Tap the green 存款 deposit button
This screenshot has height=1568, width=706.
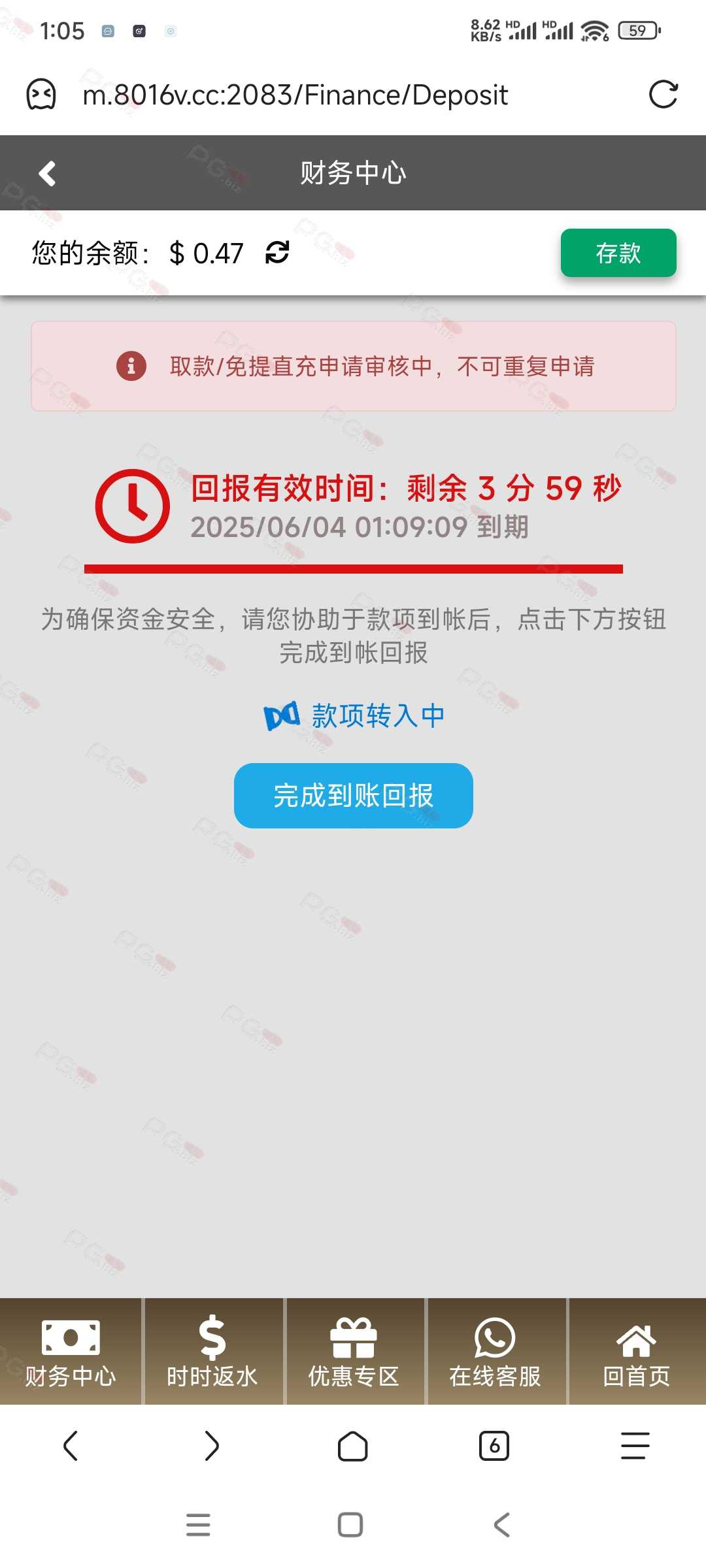tap(618, 253)
